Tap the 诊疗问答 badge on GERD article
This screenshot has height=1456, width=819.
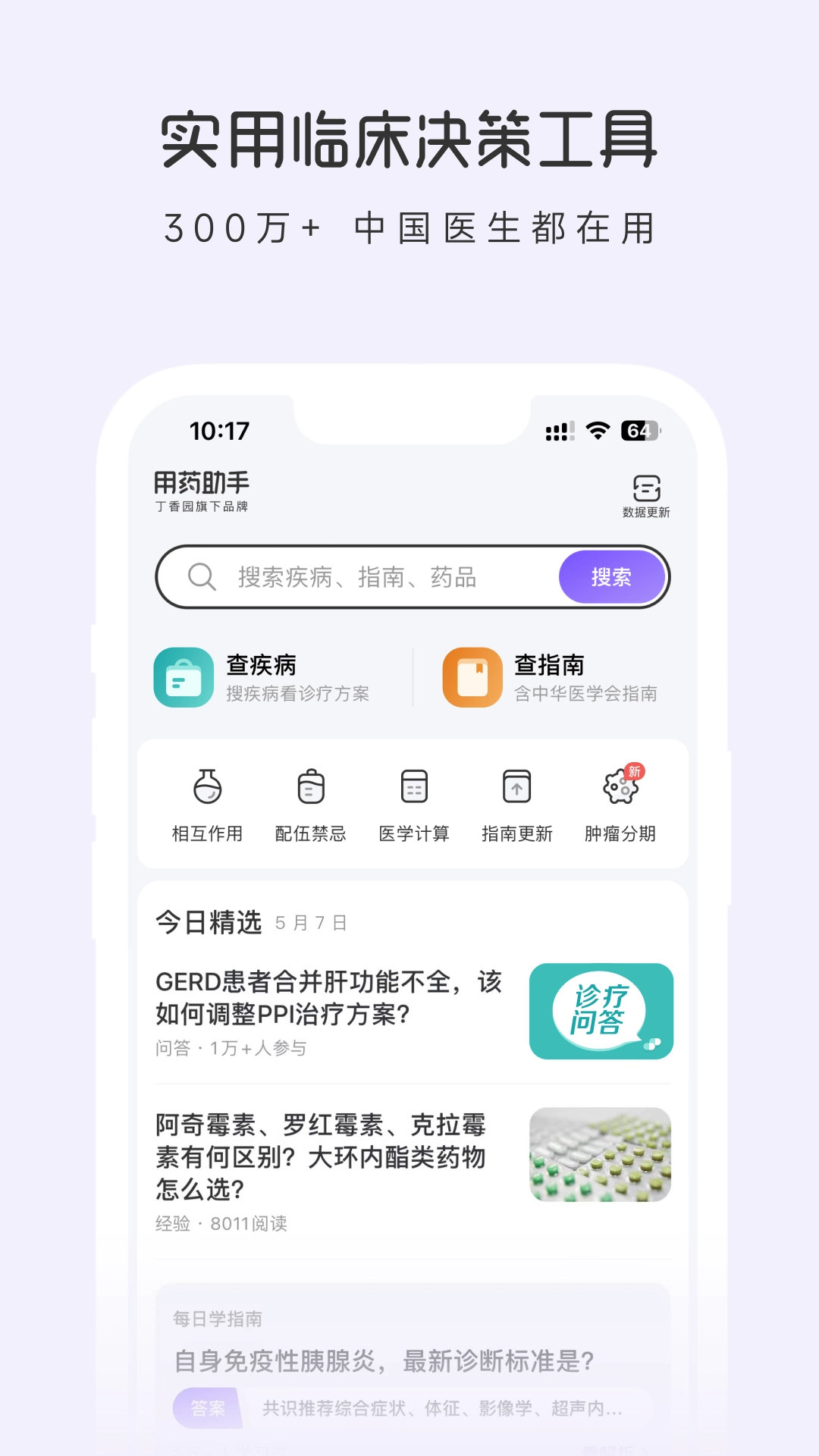(x=600, y=1010)
